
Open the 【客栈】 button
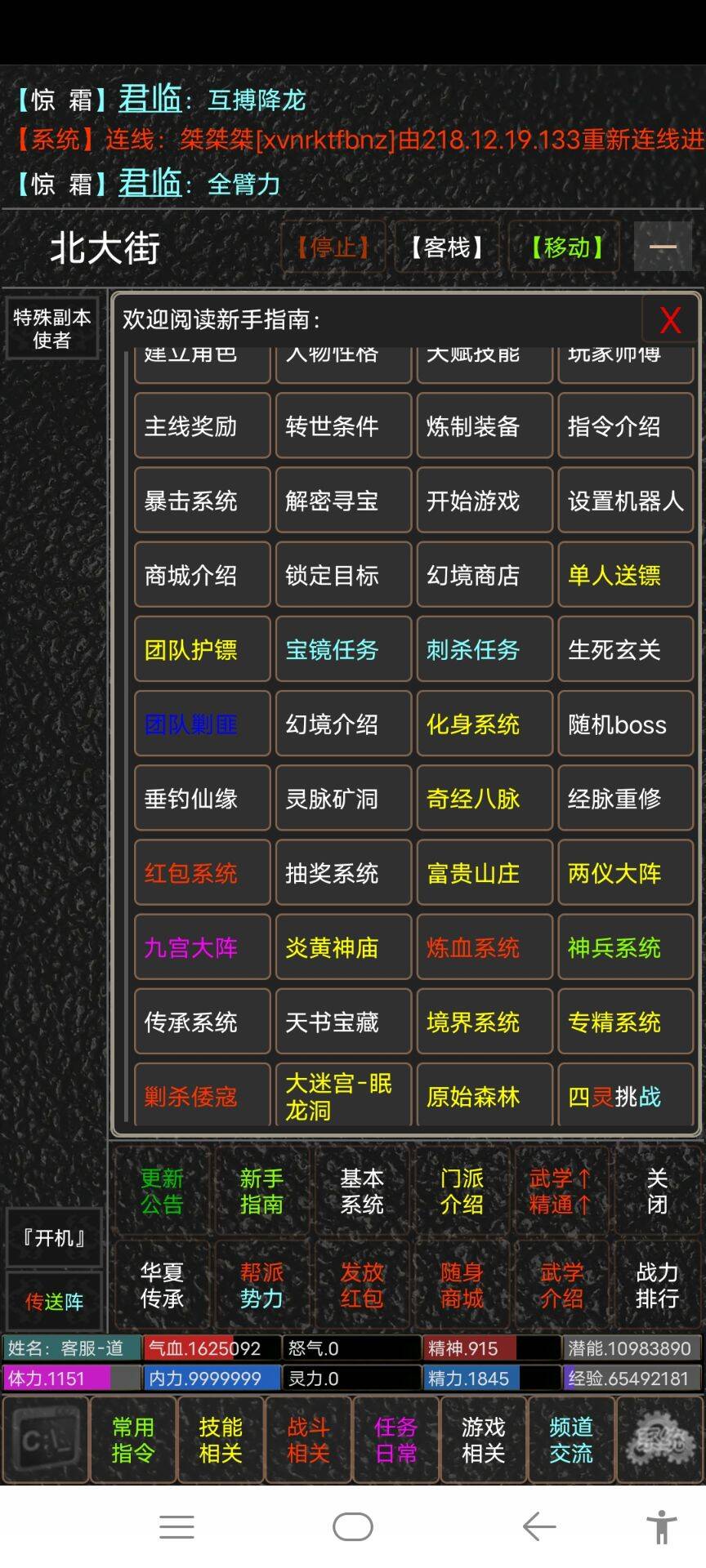[446, 247]
